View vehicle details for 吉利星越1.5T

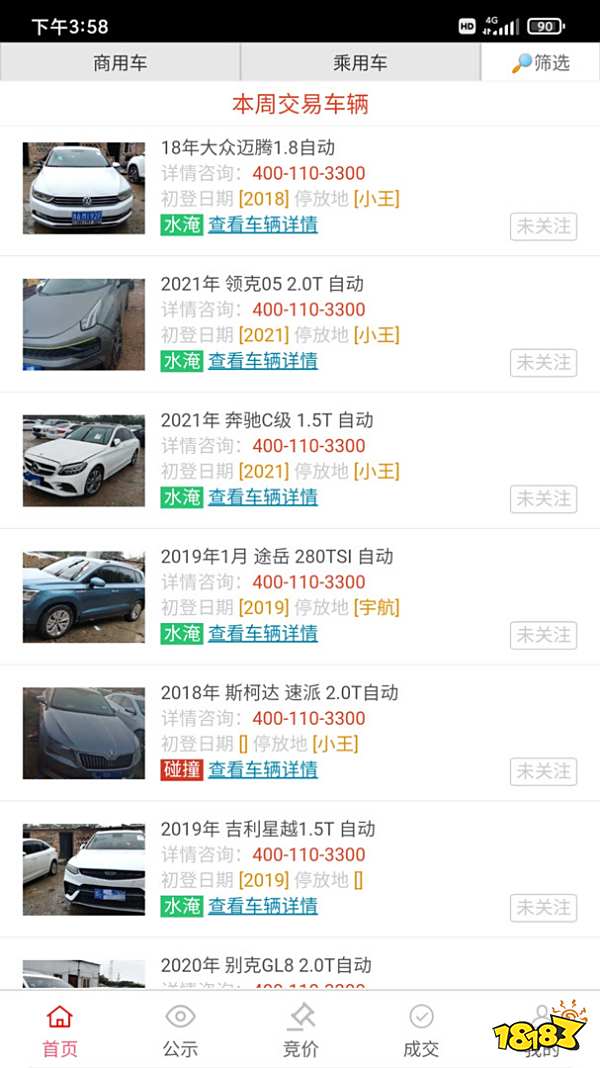[262, 906]
